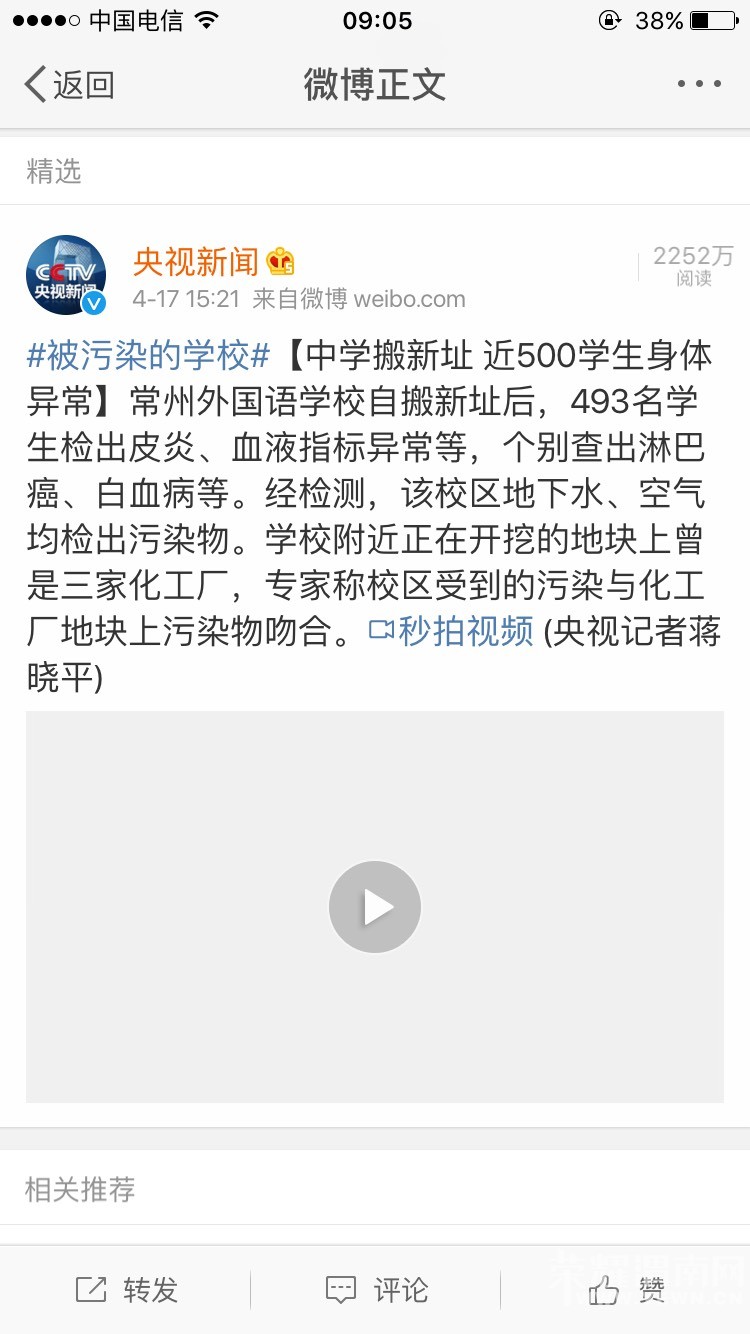This screenshot has width=750, height=1334.
Task: Open the 央视新闻 account name link
Action: [196, 262]
